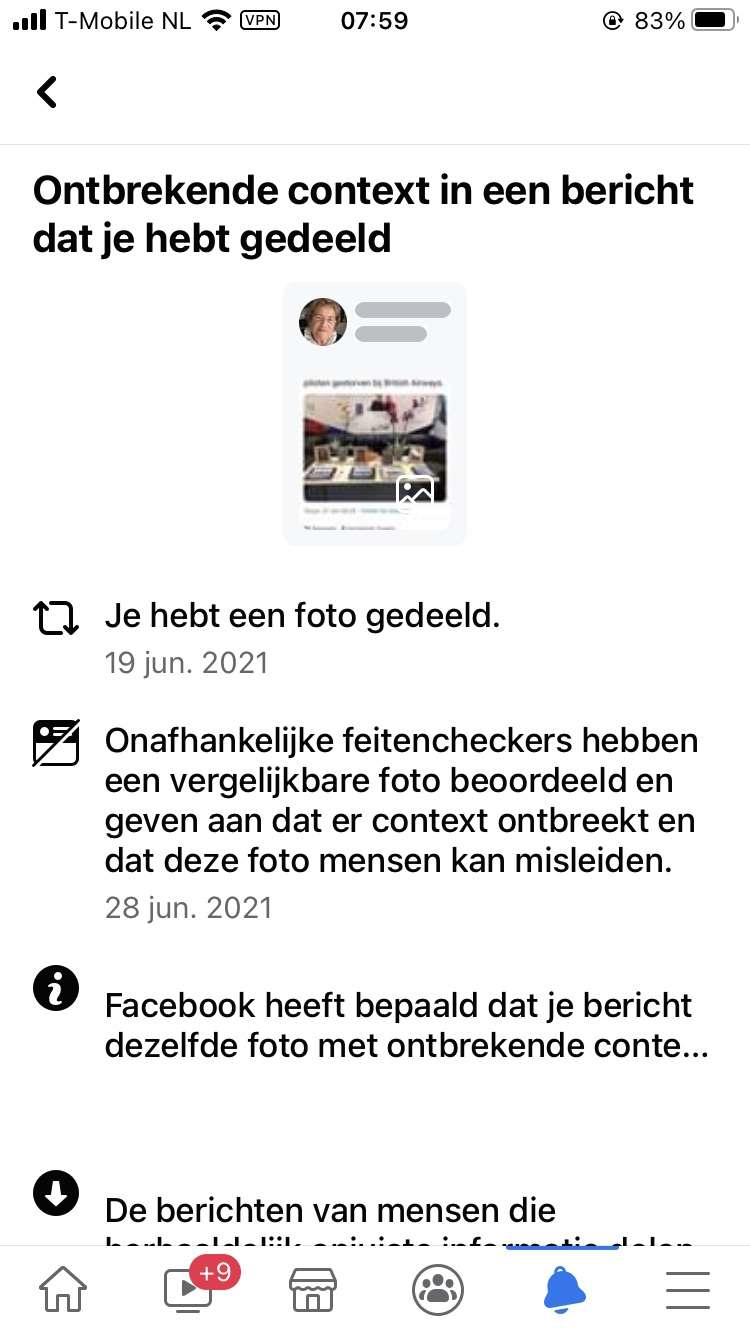Screen dimensions: 750x1334
Task: Open the Watch videos tab
Action: [x=189, y=1289]
